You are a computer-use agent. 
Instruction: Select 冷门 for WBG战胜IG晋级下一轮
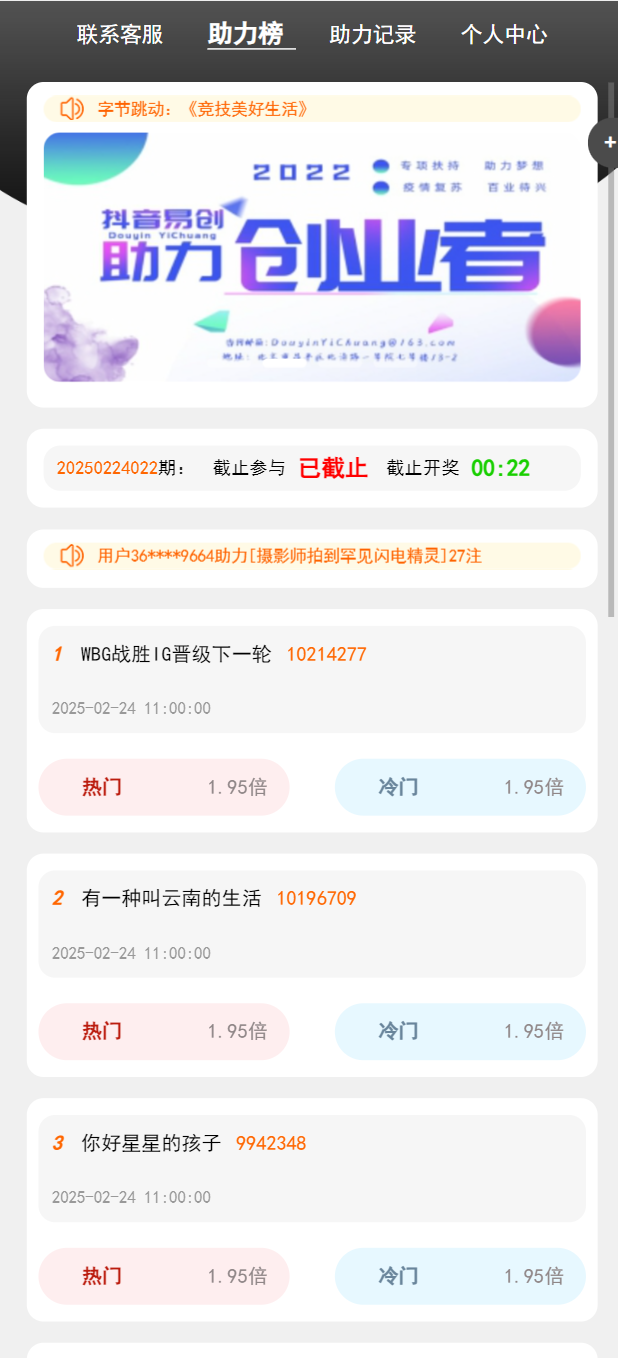pos(460,787)
